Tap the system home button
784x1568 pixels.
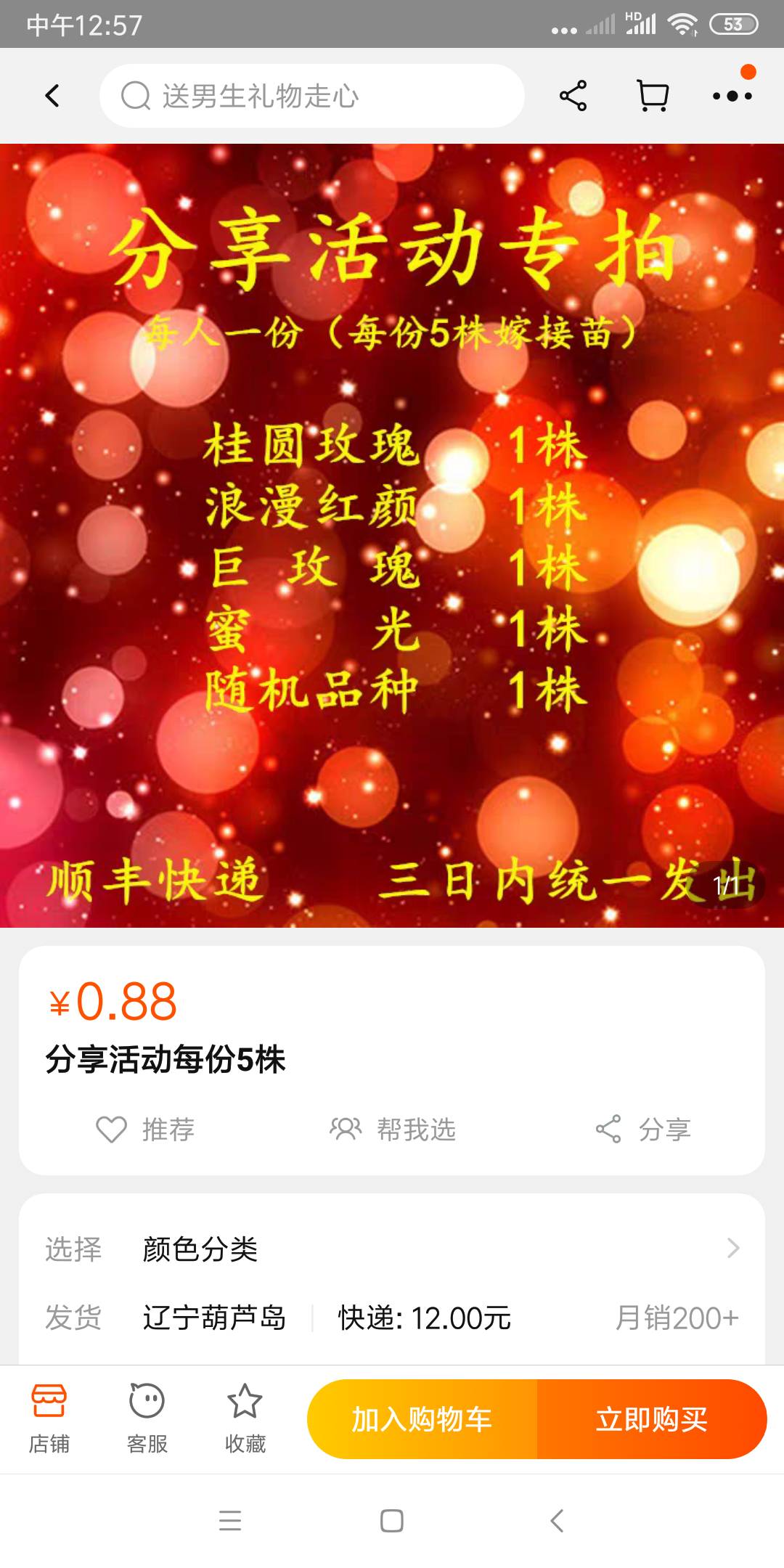(392, 1521)
